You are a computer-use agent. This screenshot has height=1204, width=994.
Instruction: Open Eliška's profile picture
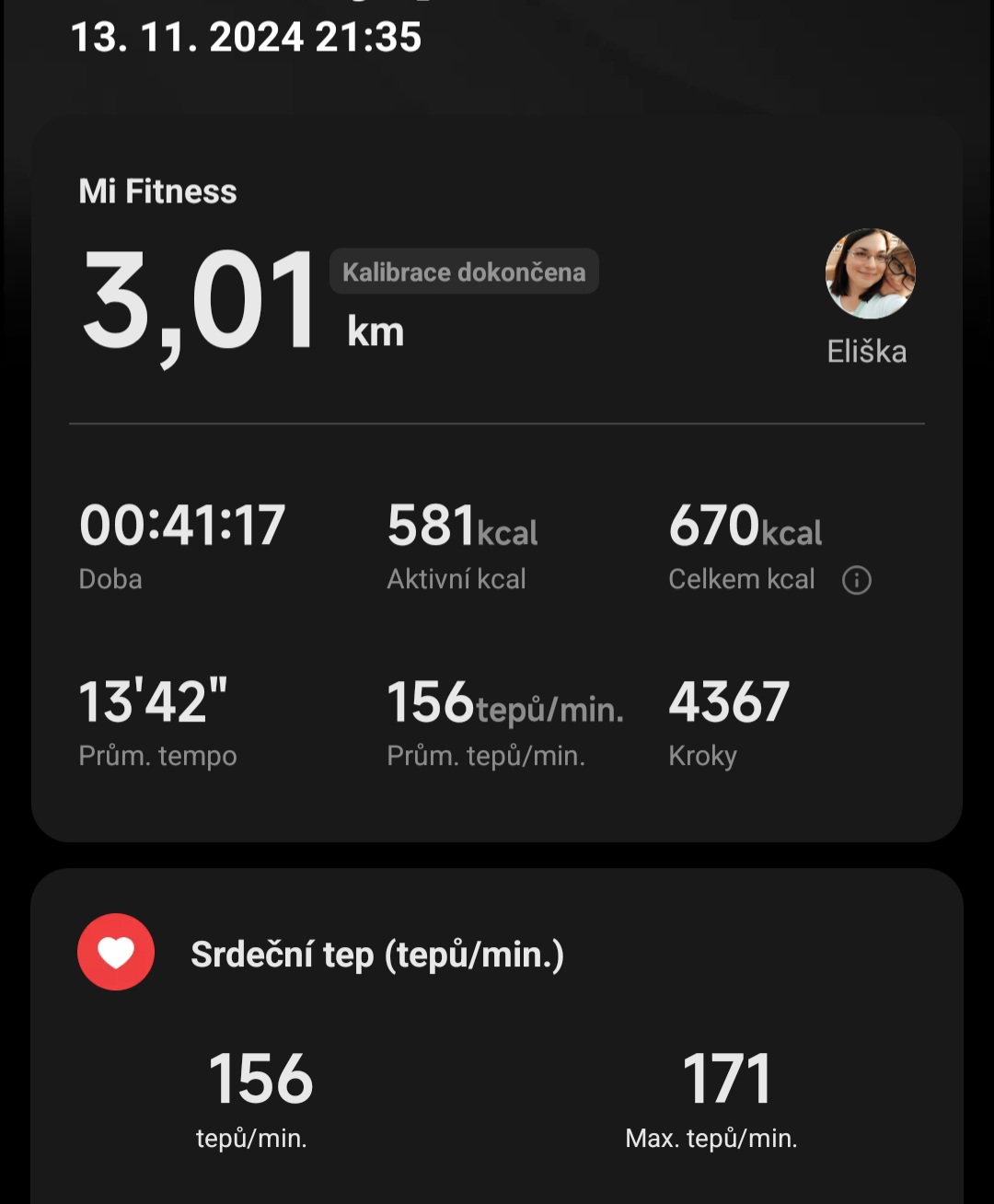click(x=870, y=274)
